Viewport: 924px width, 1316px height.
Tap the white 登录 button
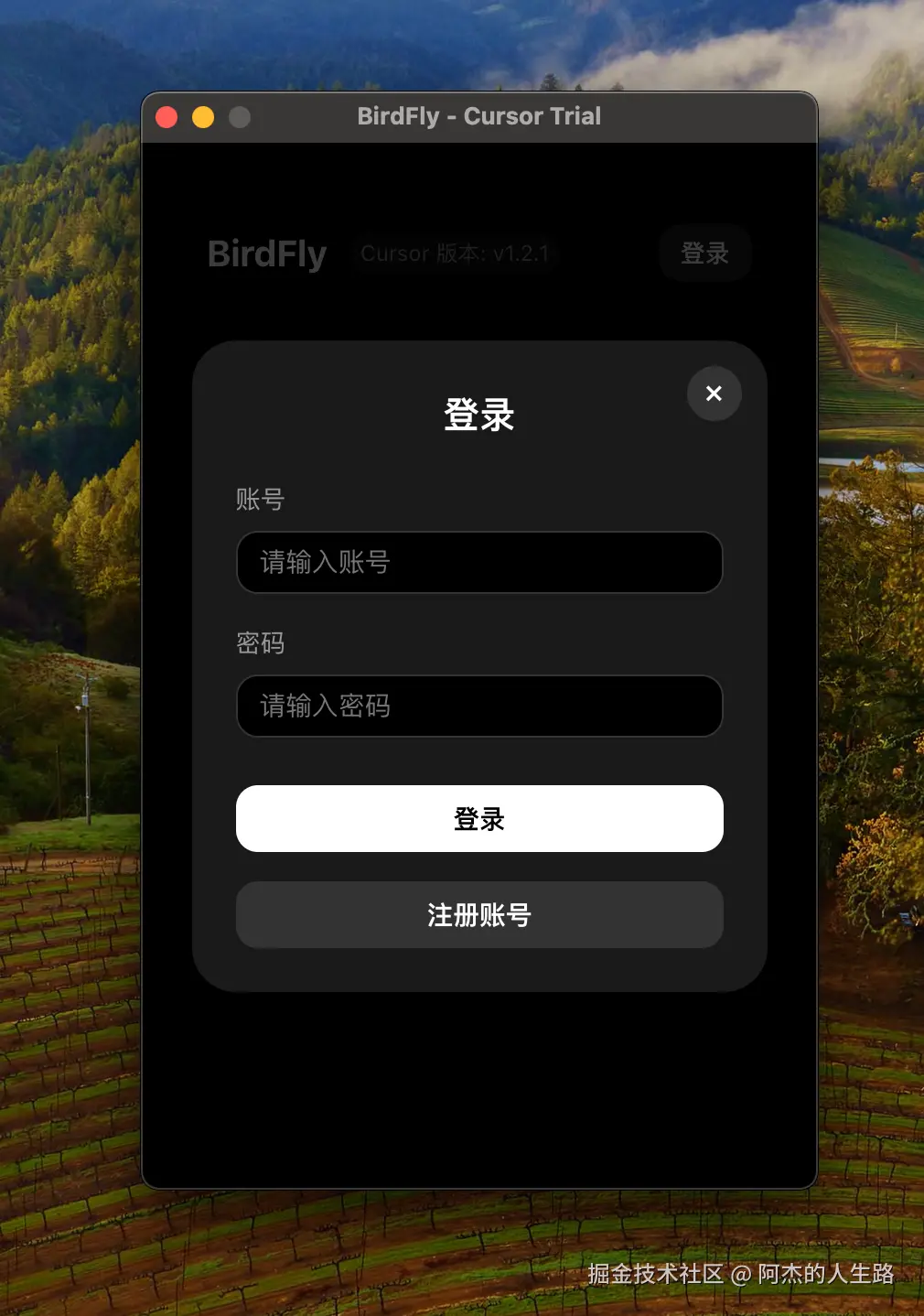point(479,819)
